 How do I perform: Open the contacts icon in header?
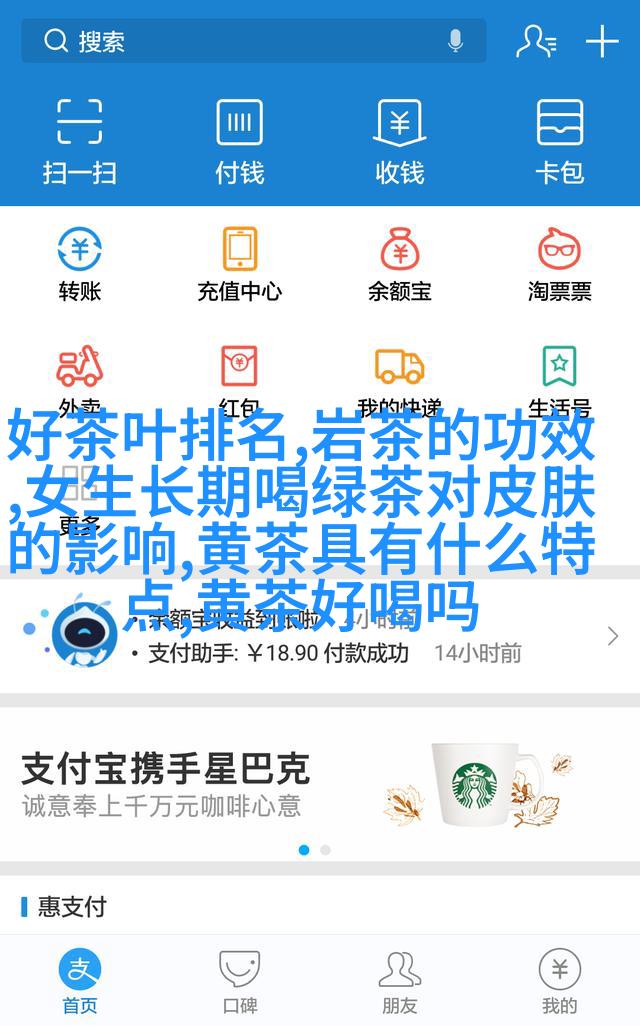(535, 41)
